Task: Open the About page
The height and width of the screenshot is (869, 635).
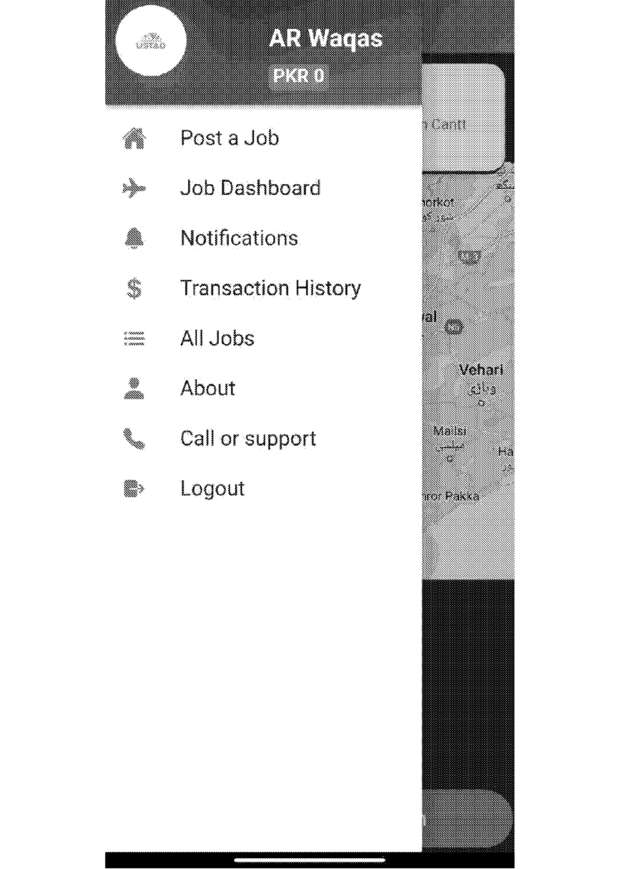Action: point(208,388)
